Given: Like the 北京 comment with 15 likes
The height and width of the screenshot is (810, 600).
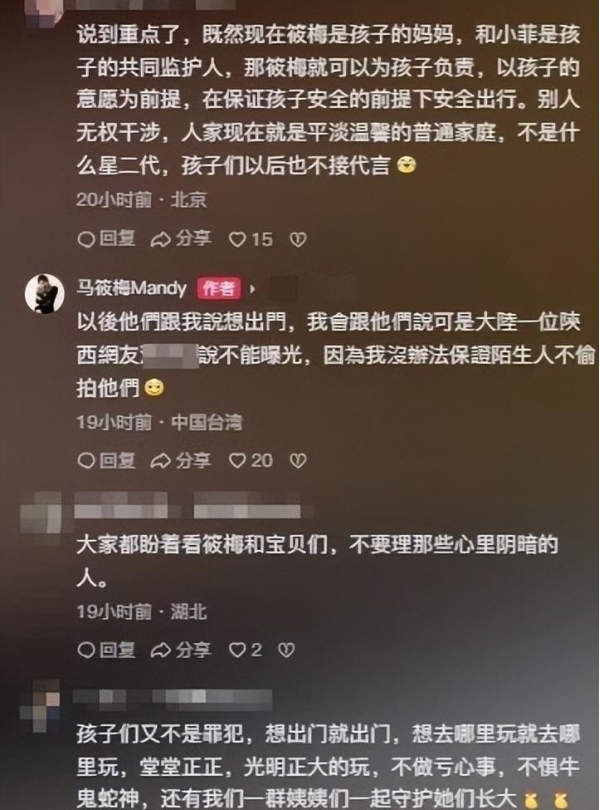Looking at the screenshot, I should coord(250,239).
